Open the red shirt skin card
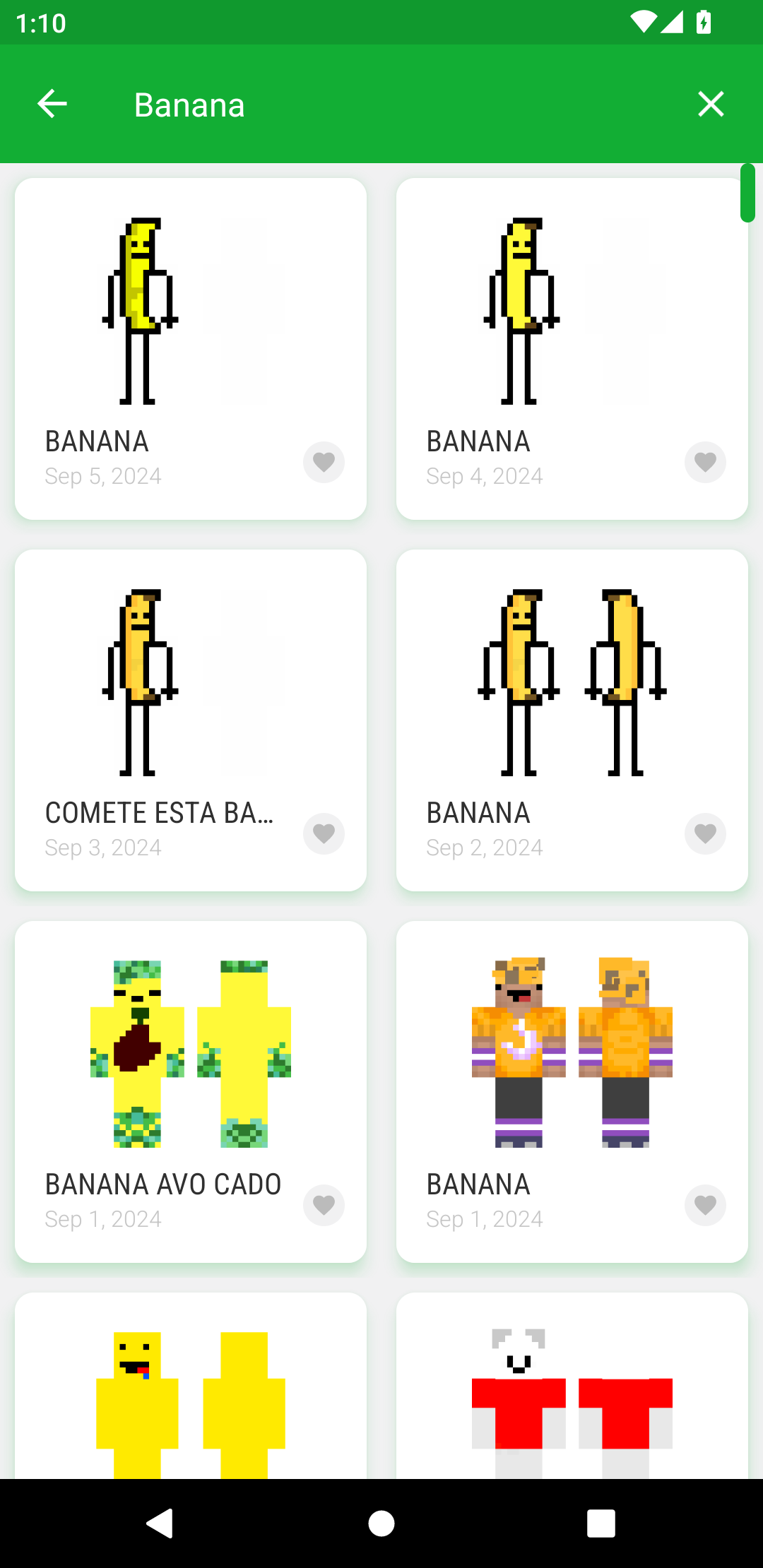 pos(572,1386)
